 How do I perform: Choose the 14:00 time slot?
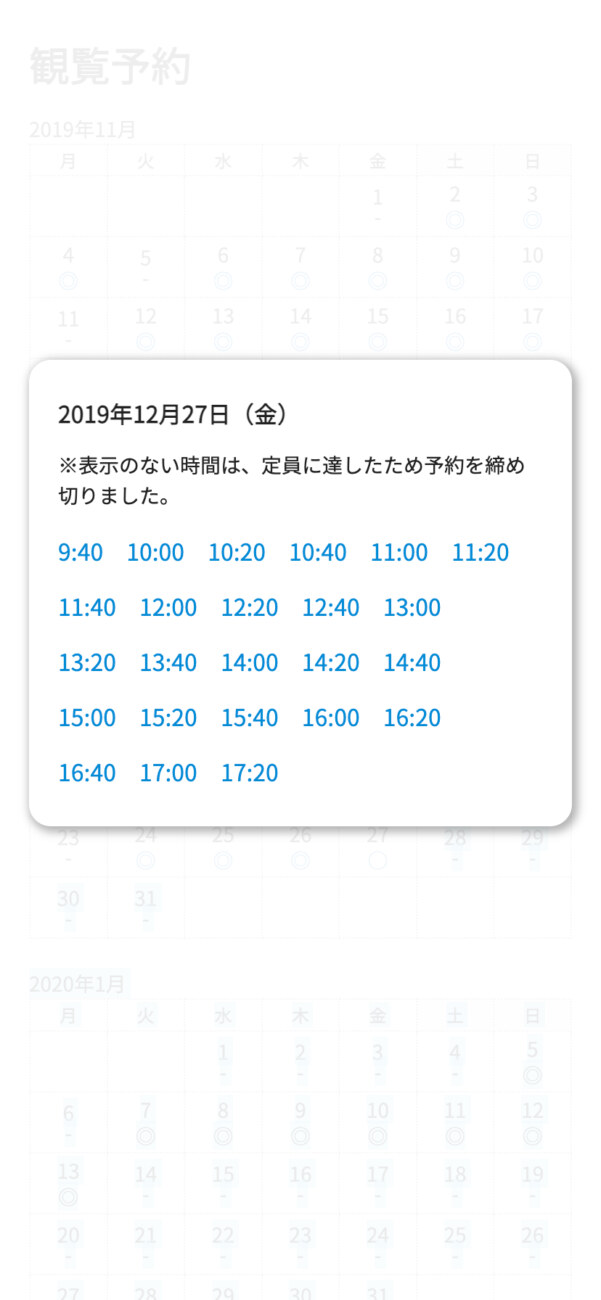[x=249, y=663]
